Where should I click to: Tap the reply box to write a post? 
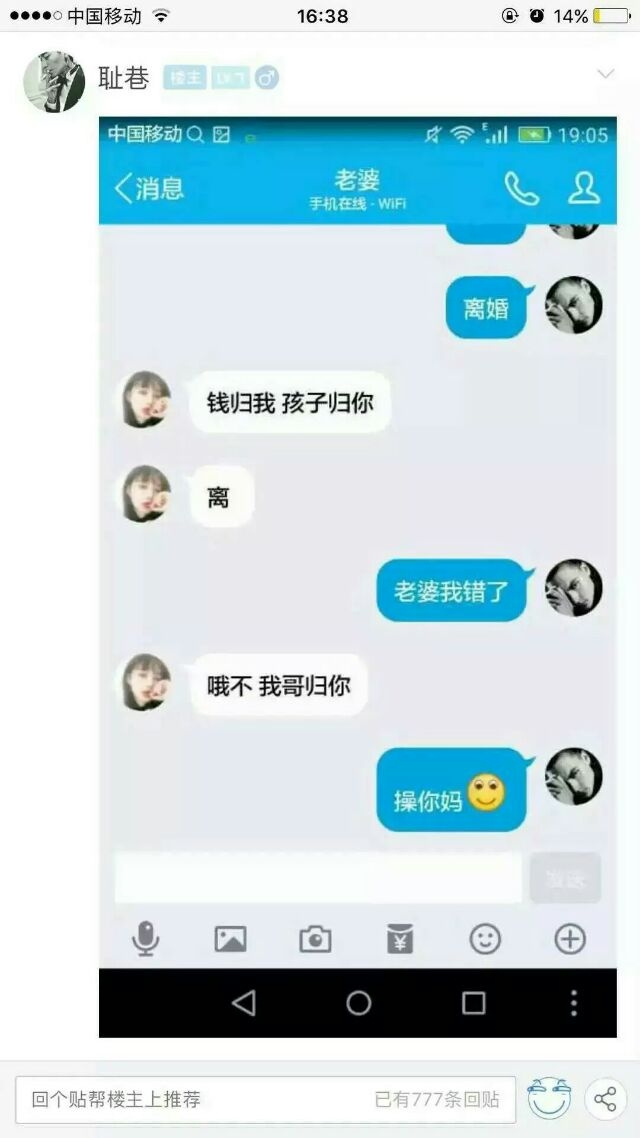[266, 1100]
